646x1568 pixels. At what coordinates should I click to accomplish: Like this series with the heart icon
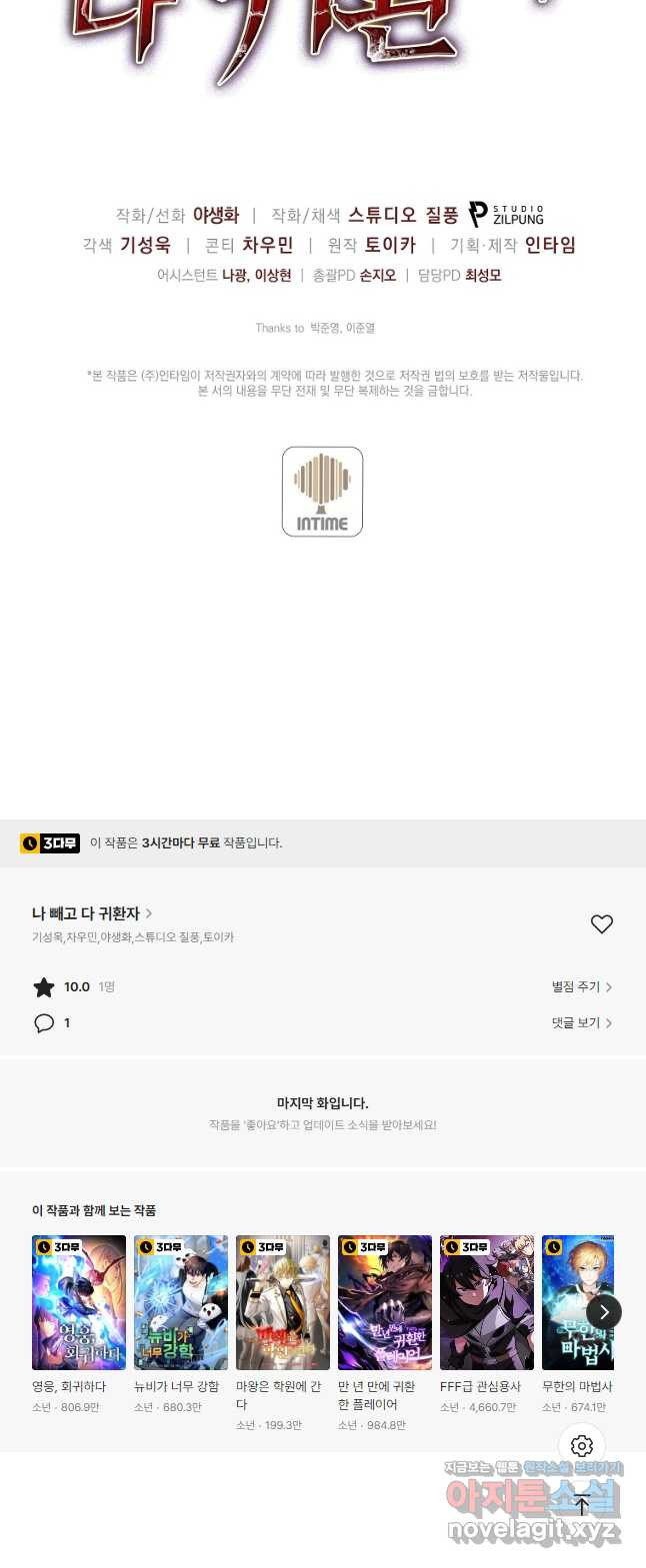tap(601, 924)
